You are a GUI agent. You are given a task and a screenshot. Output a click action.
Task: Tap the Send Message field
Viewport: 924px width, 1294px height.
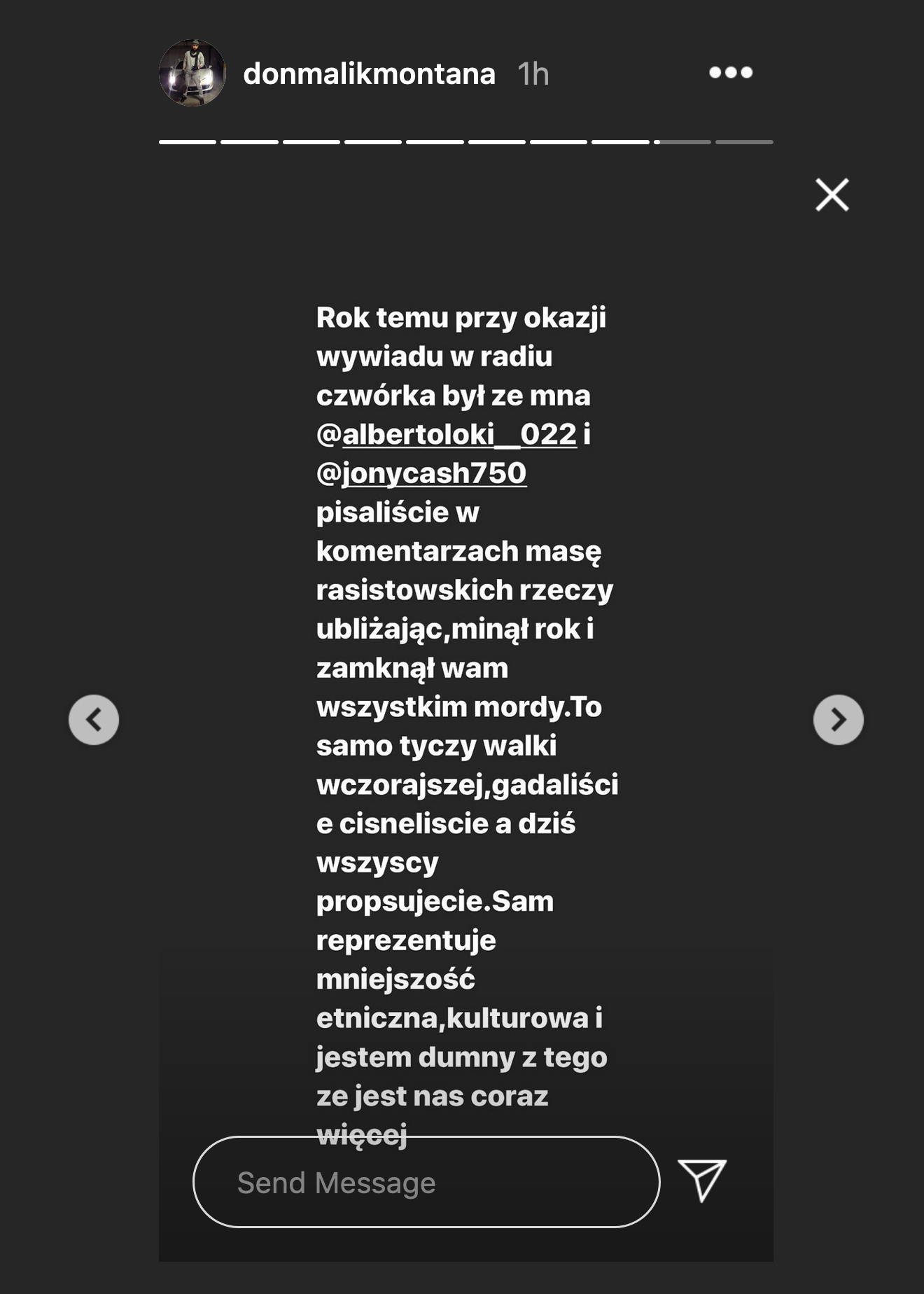tap(426, 1182)
